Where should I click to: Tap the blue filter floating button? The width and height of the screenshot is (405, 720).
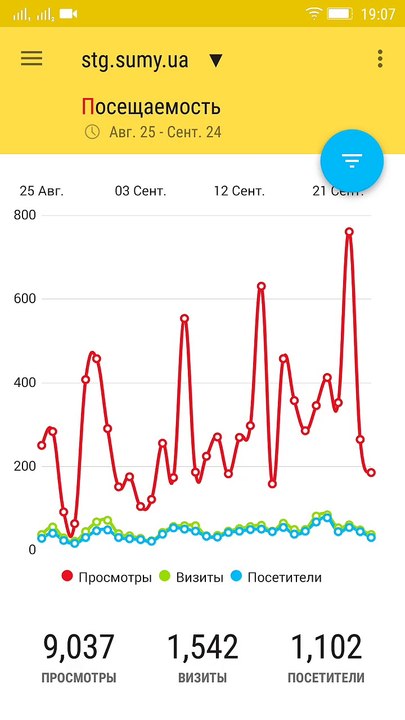352,161
